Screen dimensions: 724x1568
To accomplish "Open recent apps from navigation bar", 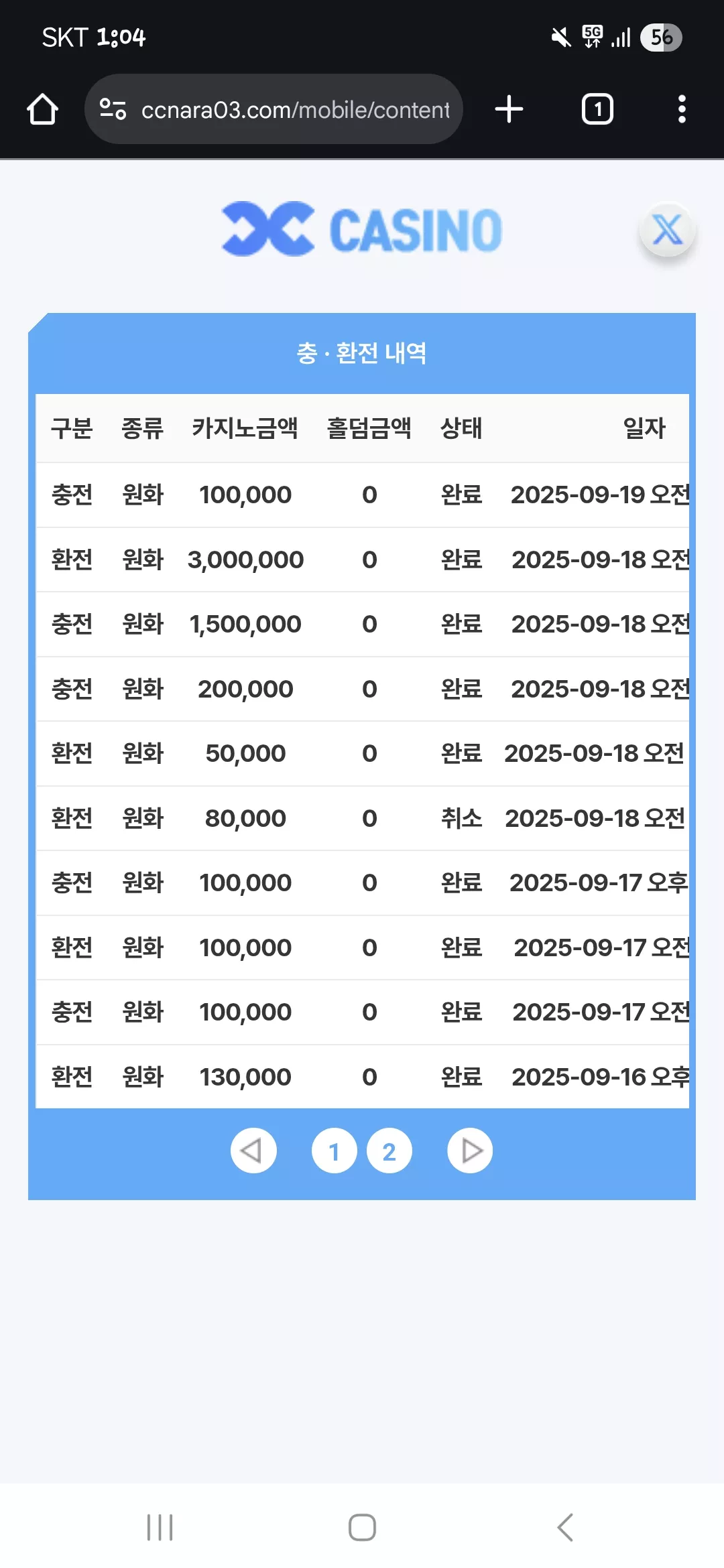I will [160, 1527].
